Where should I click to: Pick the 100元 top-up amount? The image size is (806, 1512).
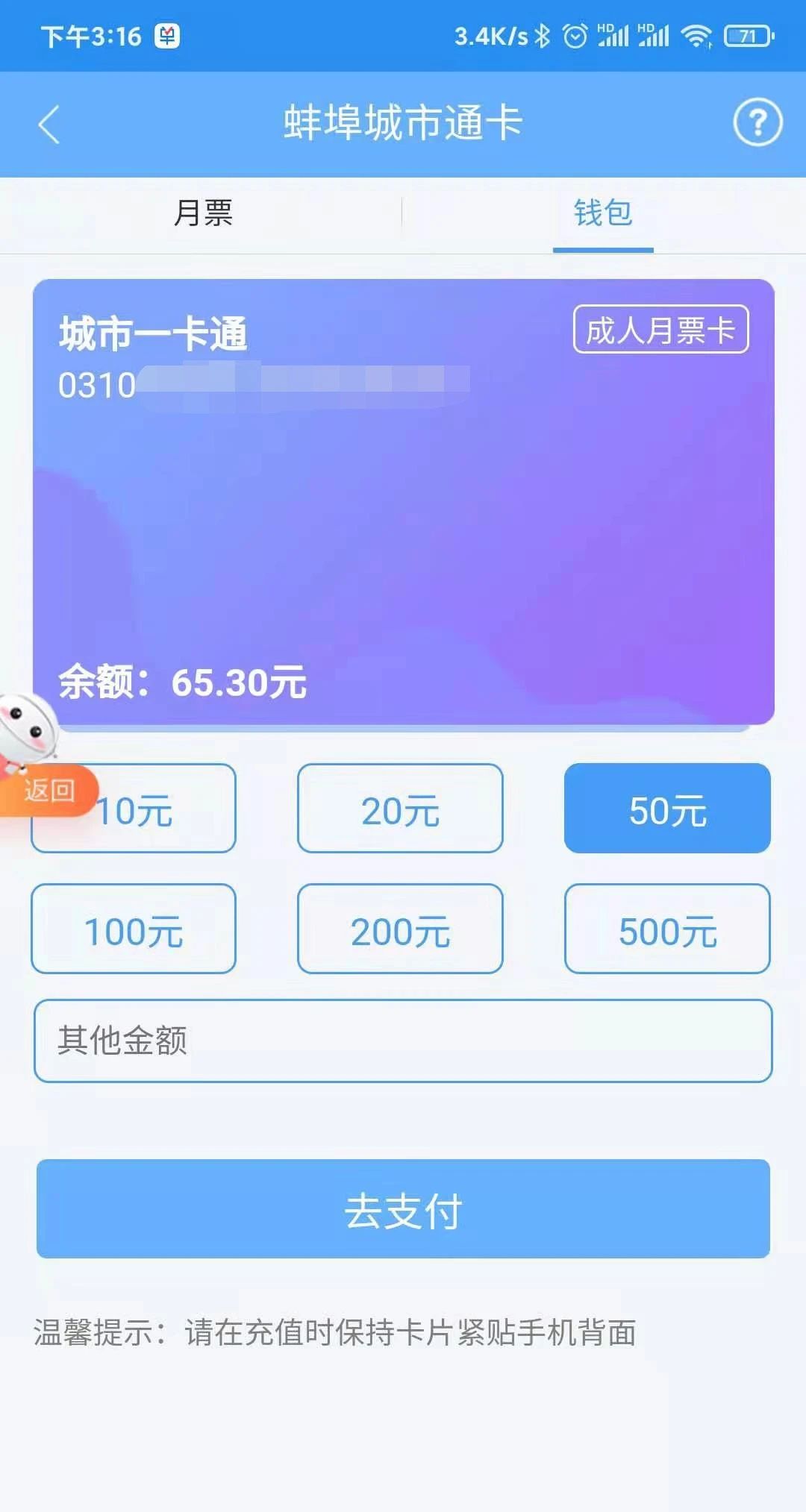point(134,929)
